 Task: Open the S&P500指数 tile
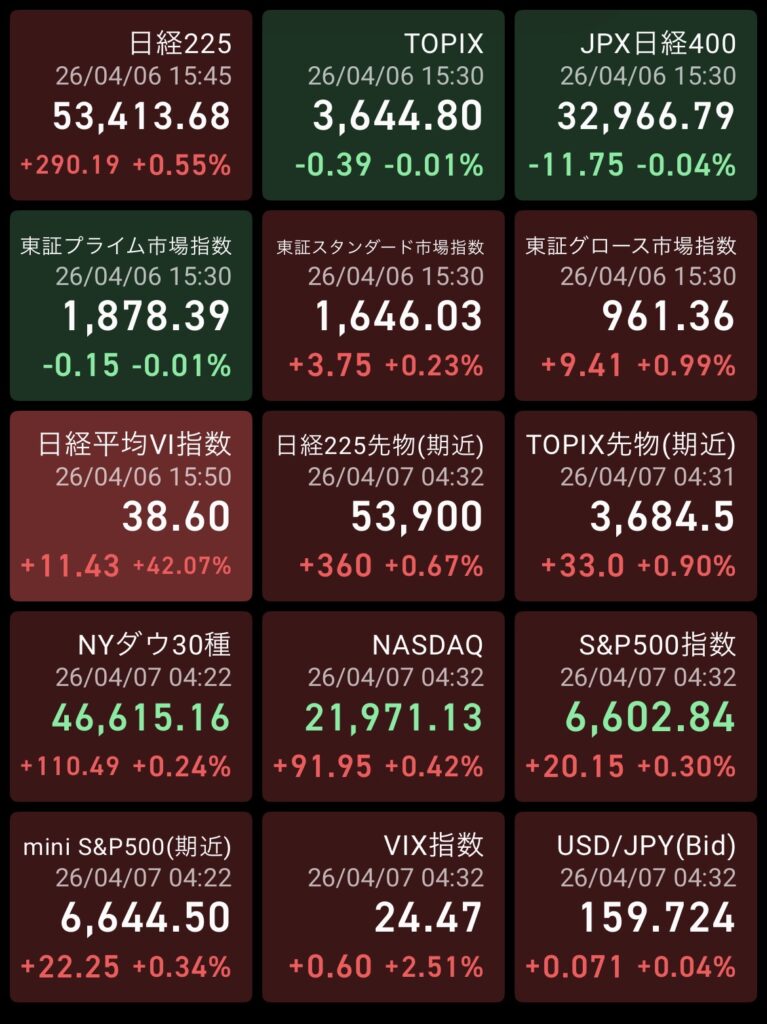636,706
